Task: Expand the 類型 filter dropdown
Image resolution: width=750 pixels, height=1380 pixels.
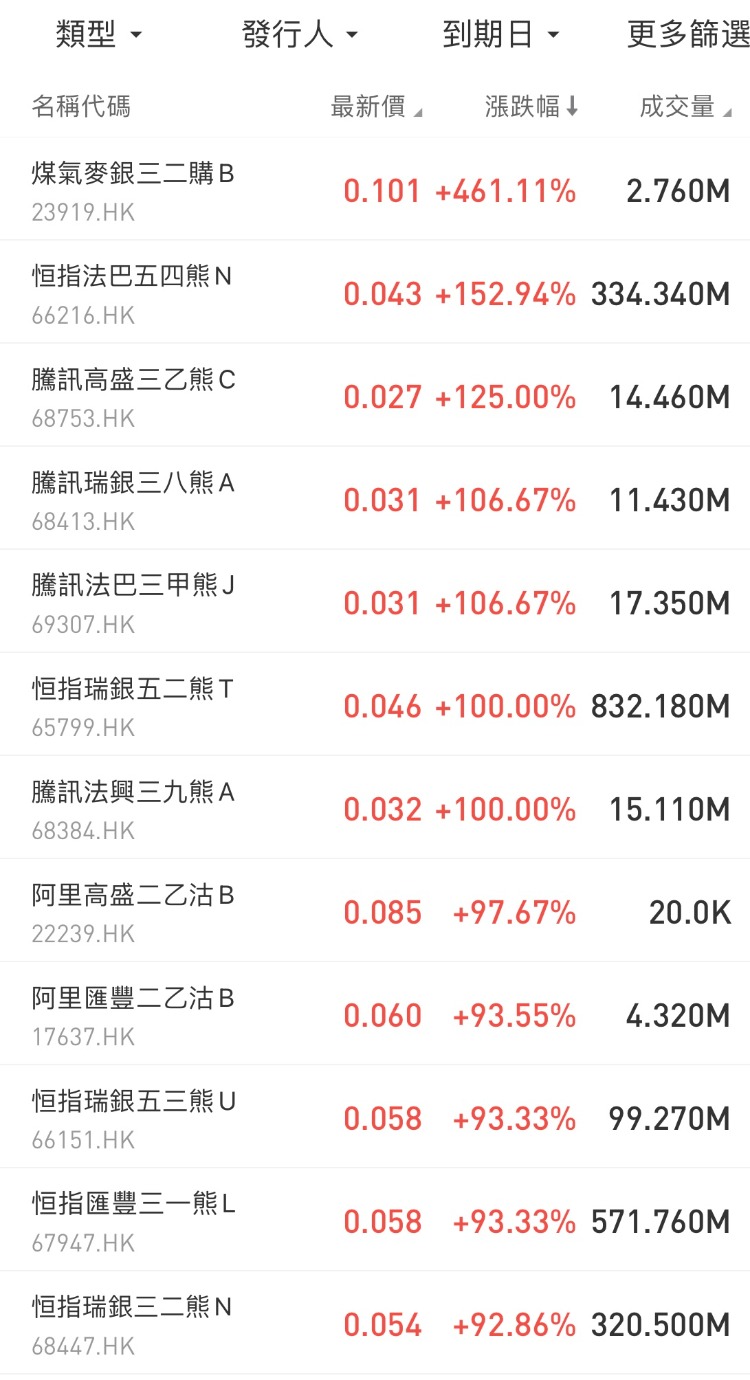Action: point(98,36)
